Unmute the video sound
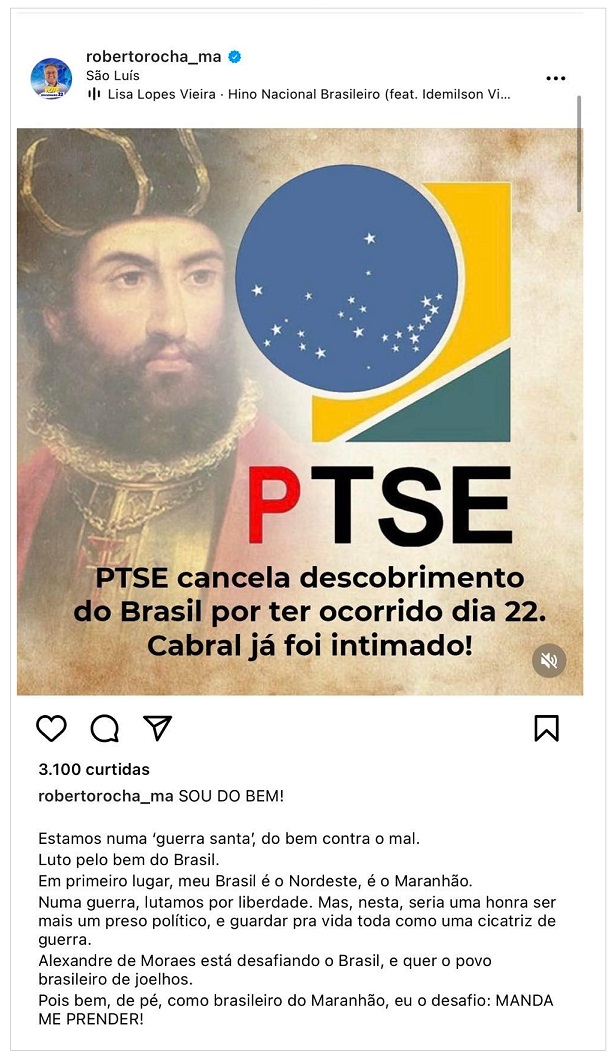The height and width of the screenshot is (1059, 614). (x=548, y=660)
